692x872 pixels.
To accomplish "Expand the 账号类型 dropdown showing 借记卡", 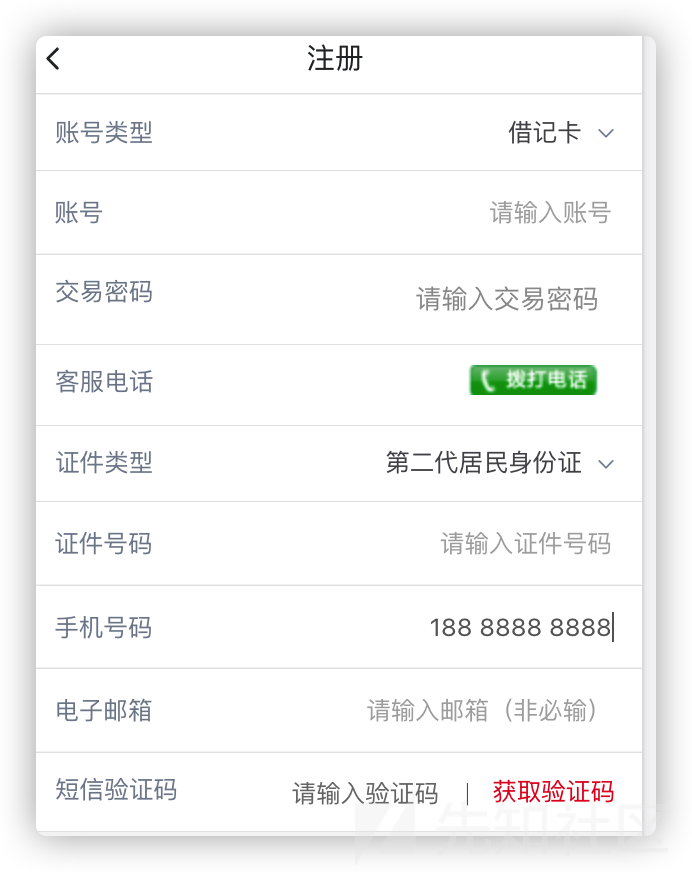I will (x=560, y=133).
